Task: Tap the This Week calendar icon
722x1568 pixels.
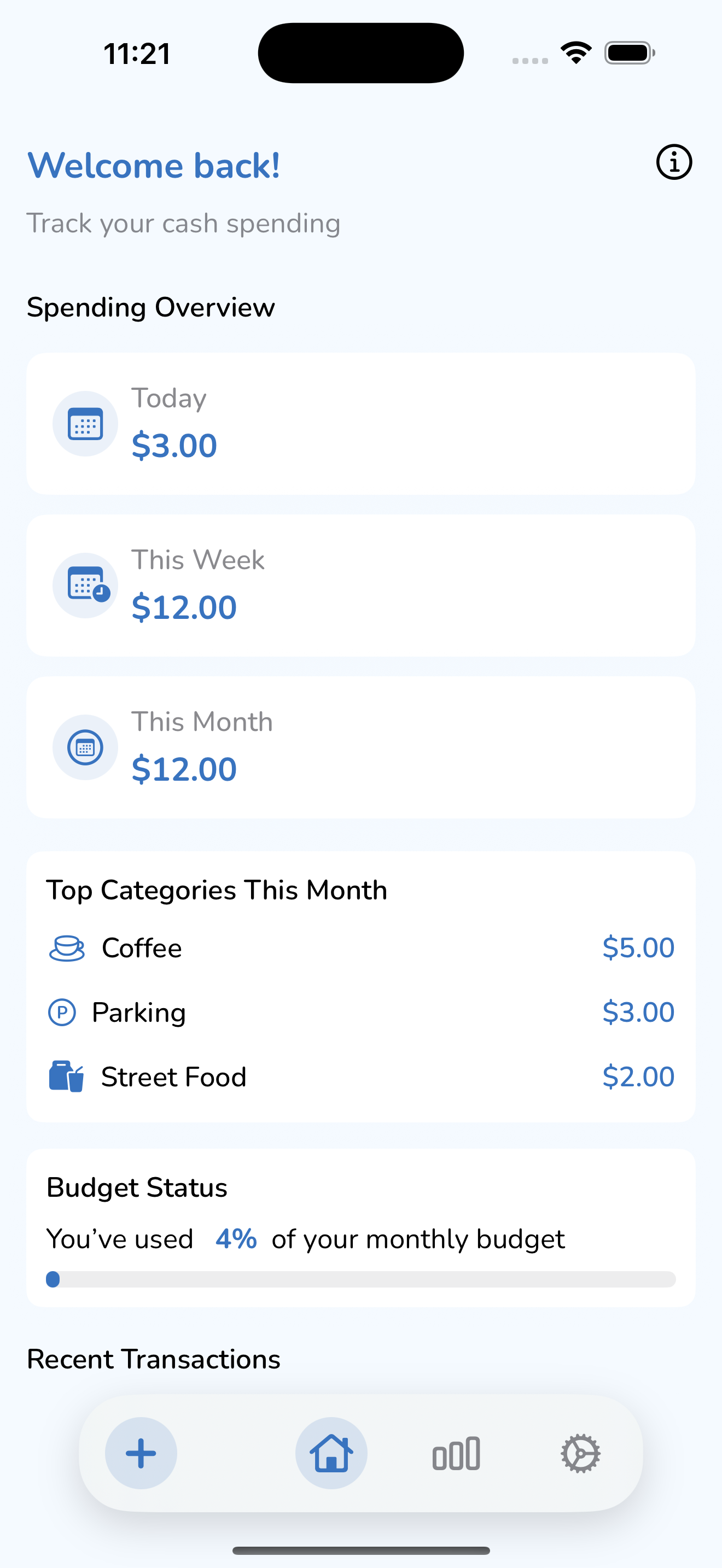Action: coord(85,584)
